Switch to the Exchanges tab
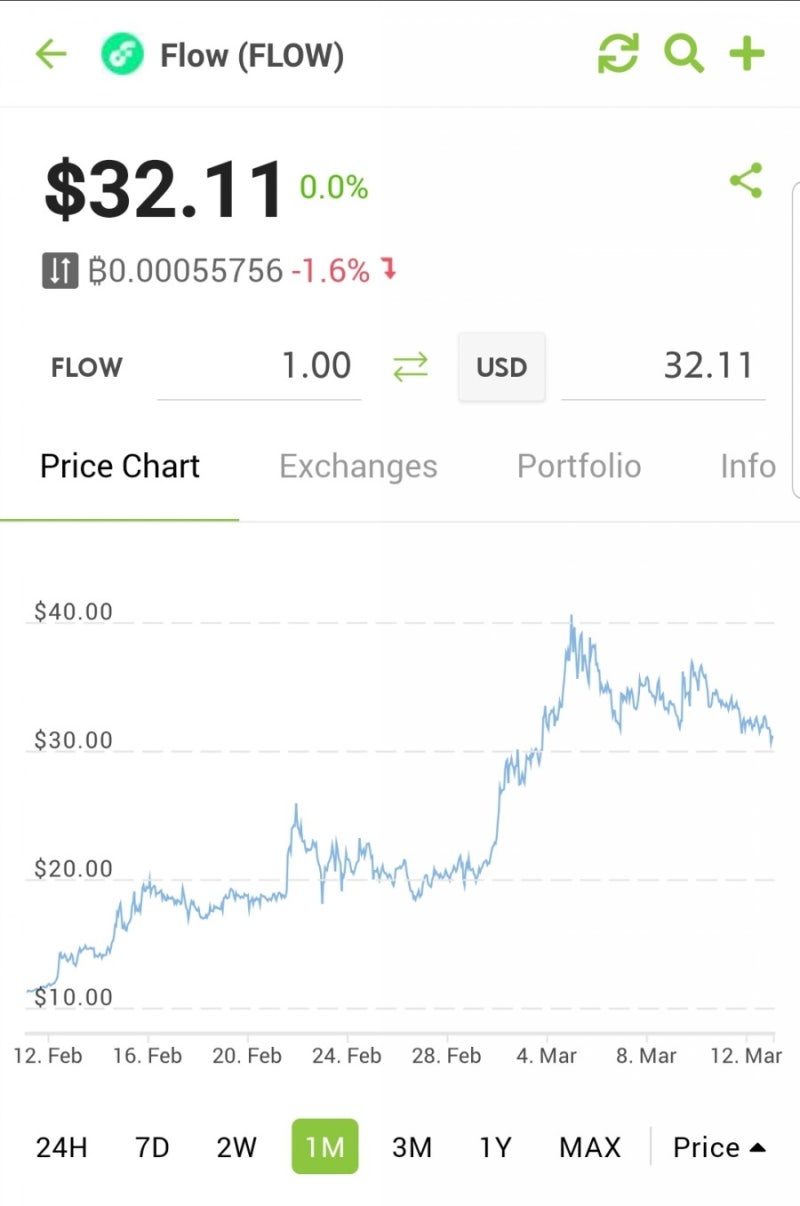This screenshot has width=800, height=1206. (x=358, y=466)
